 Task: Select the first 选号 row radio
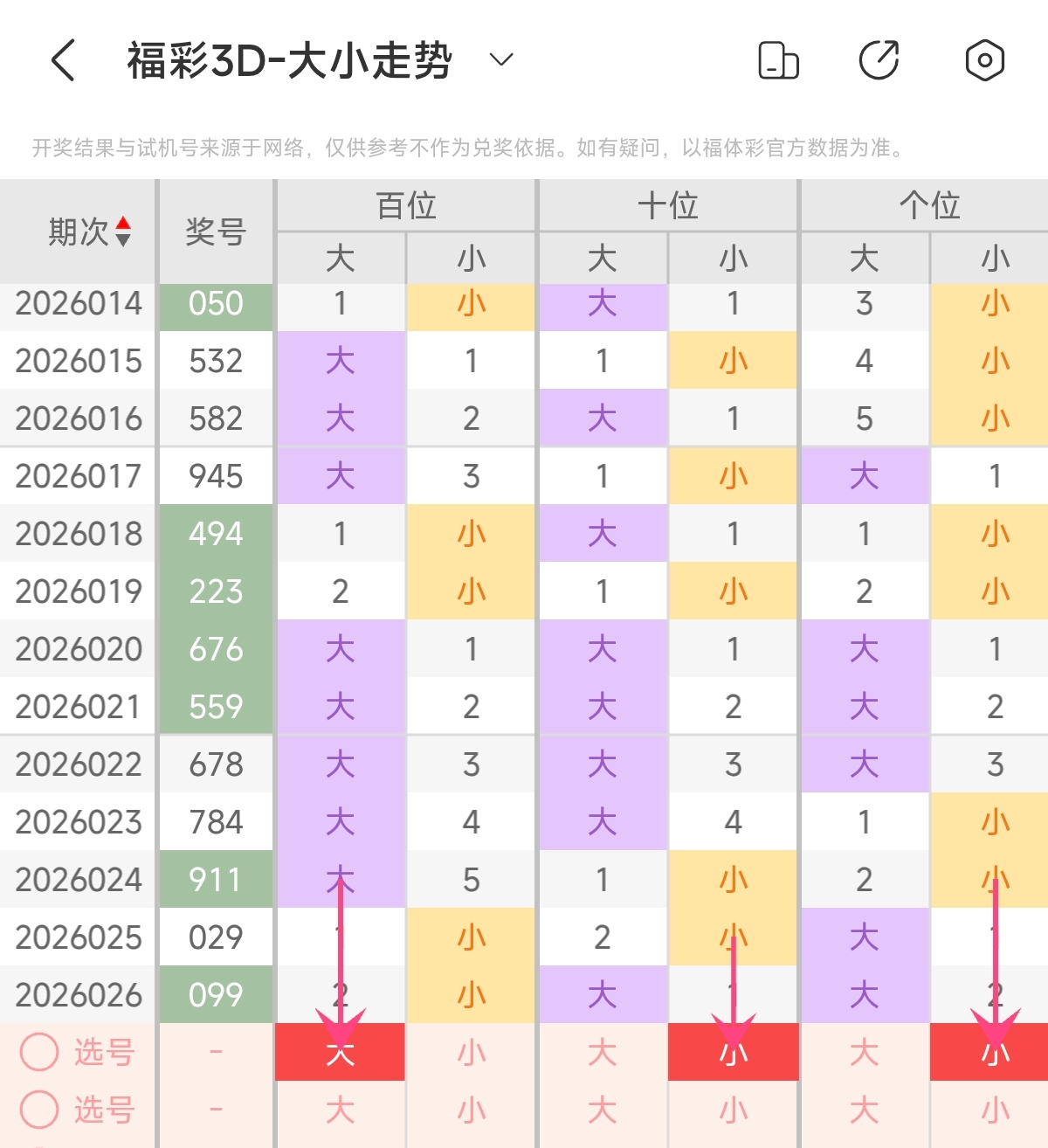39,1052
